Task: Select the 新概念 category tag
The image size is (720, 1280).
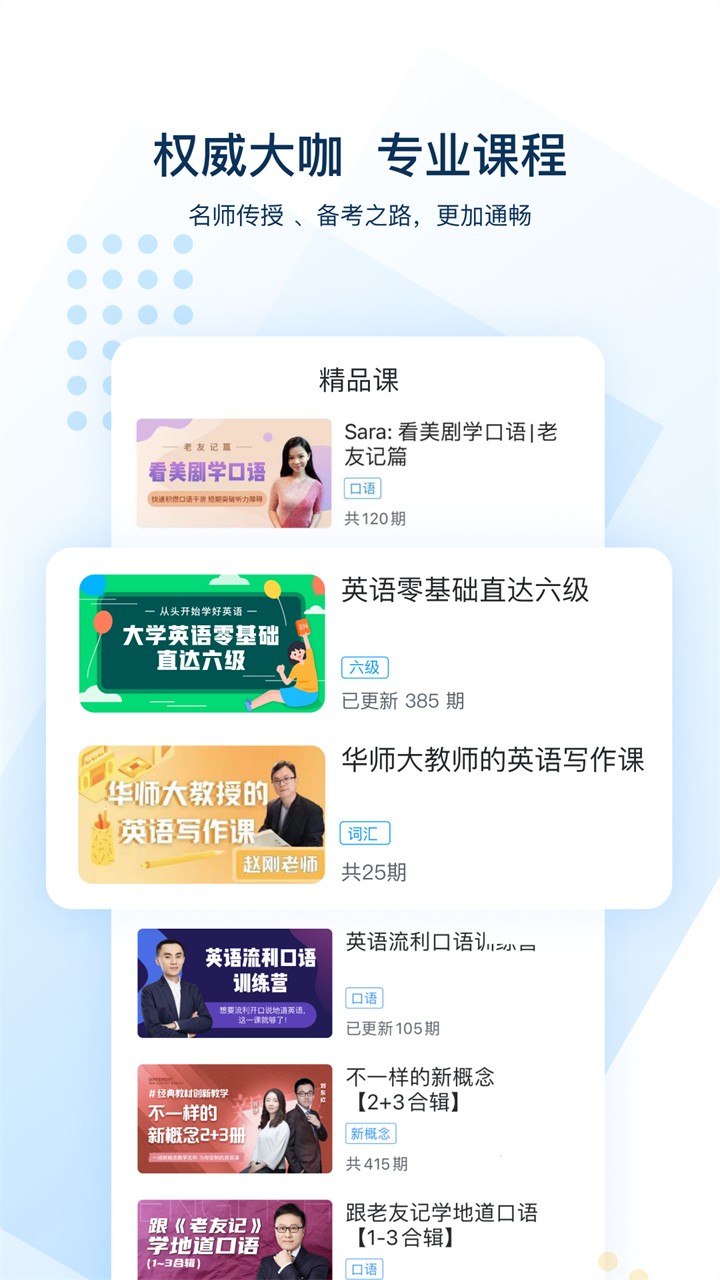Action: click(370, 1133)
